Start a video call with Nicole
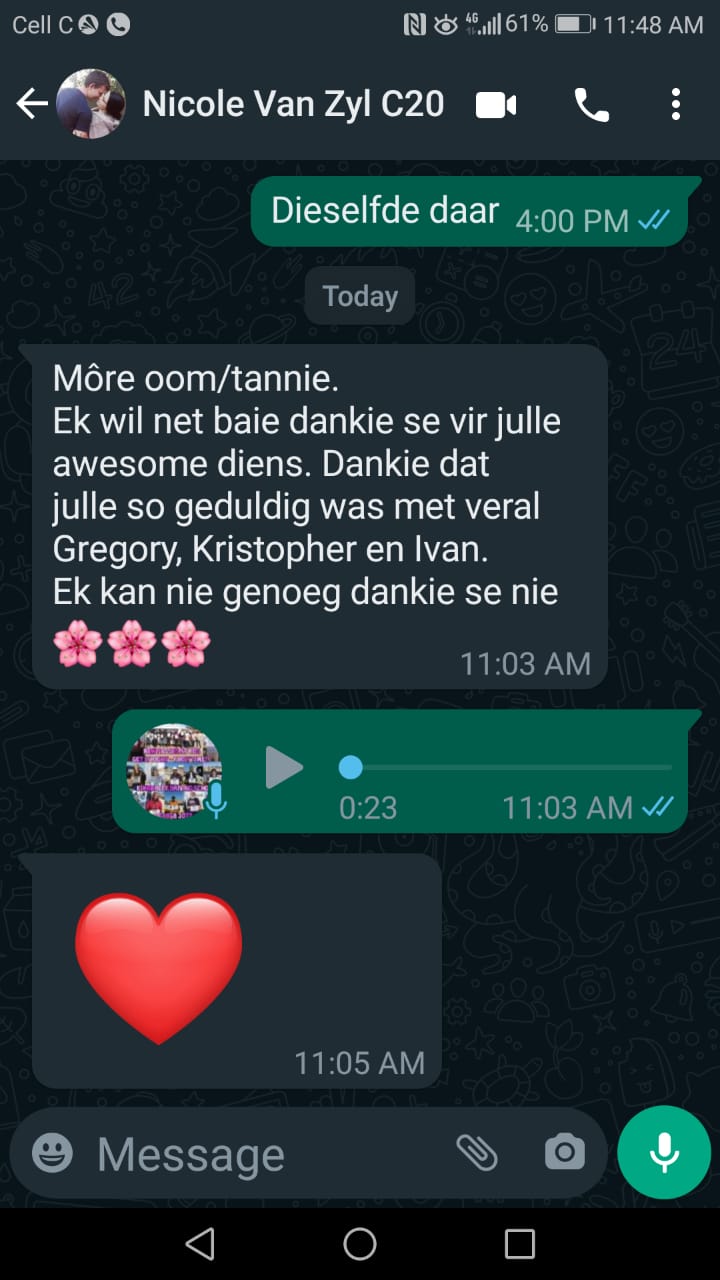The width and height of the screenshot is (720, 1280). 496,104
